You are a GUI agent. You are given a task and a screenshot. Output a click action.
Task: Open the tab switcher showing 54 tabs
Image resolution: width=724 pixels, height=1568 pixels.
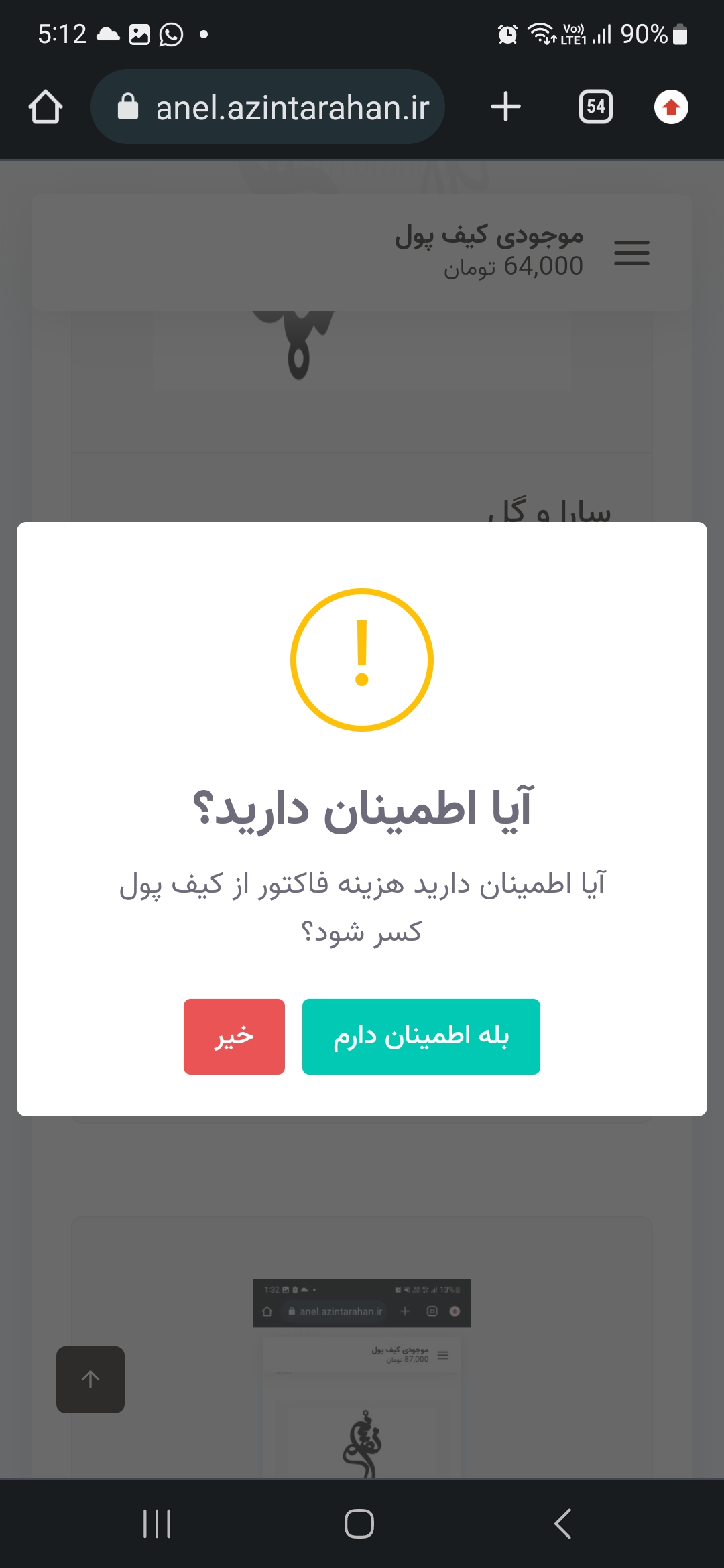tap(595, 107)
